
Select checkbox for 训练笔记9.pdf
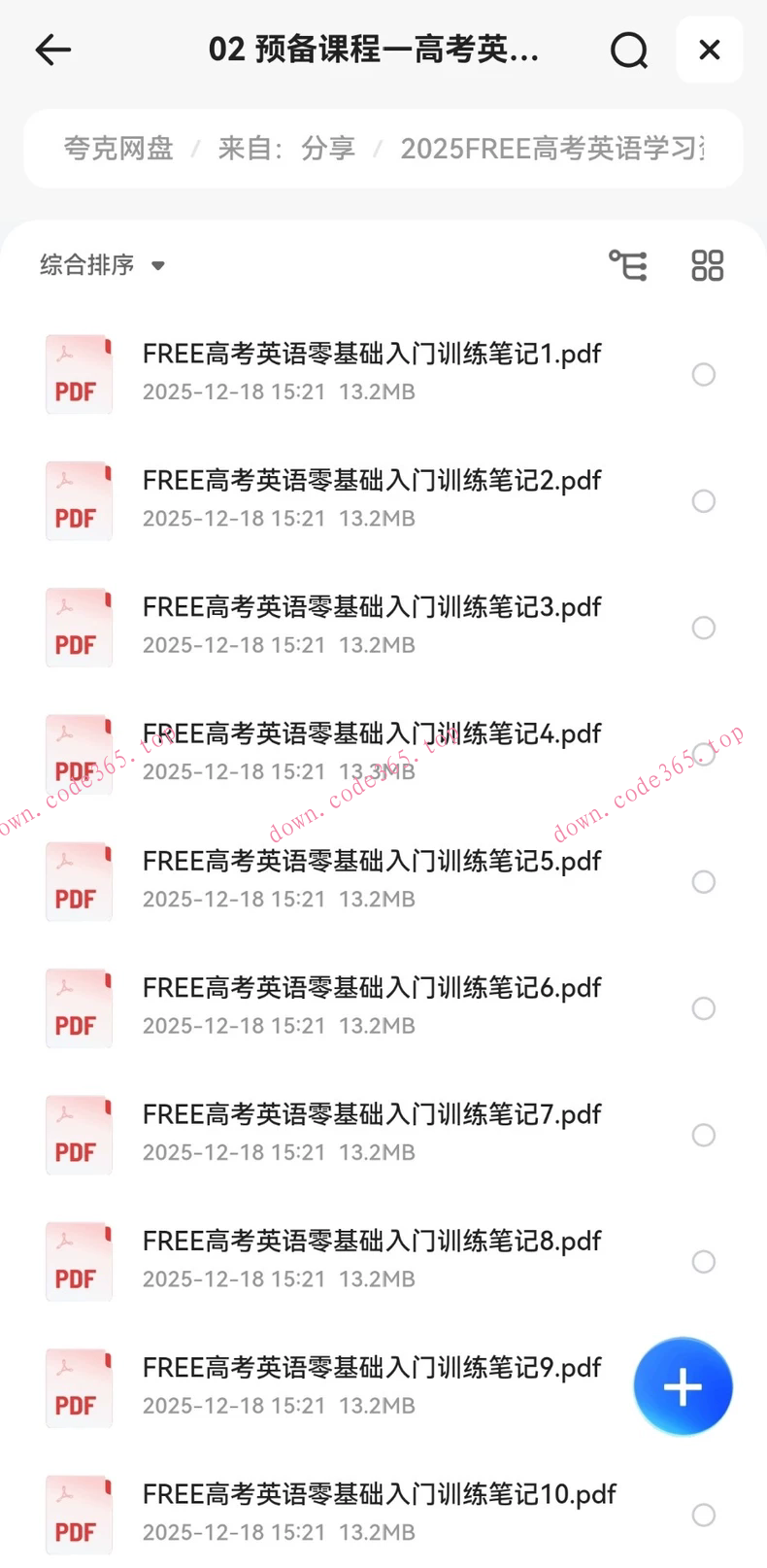704,1387
